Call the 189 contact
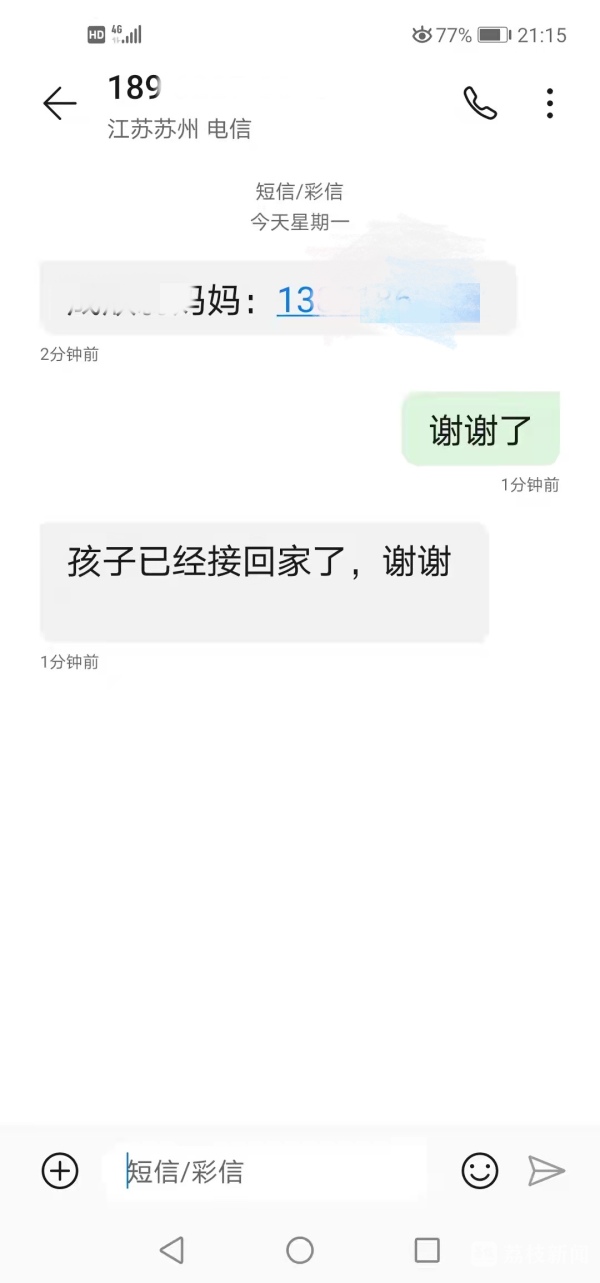600x1283 pixels. coord(480,103)
